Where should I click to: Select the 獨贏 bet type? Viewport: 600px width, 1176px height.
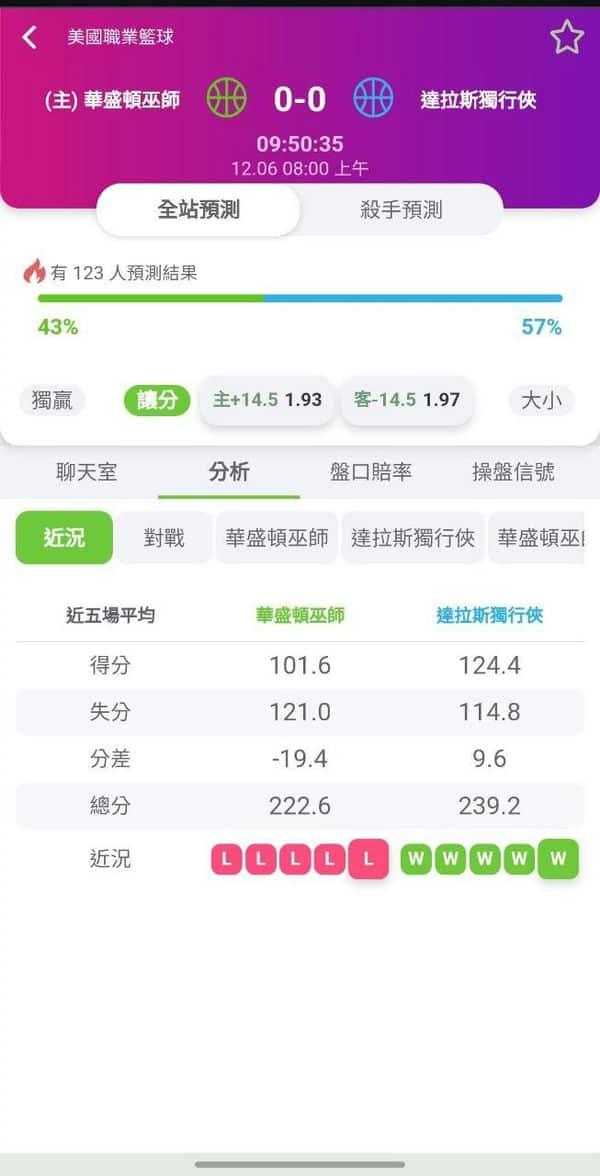pyautogui.click(x=52, y=400)
